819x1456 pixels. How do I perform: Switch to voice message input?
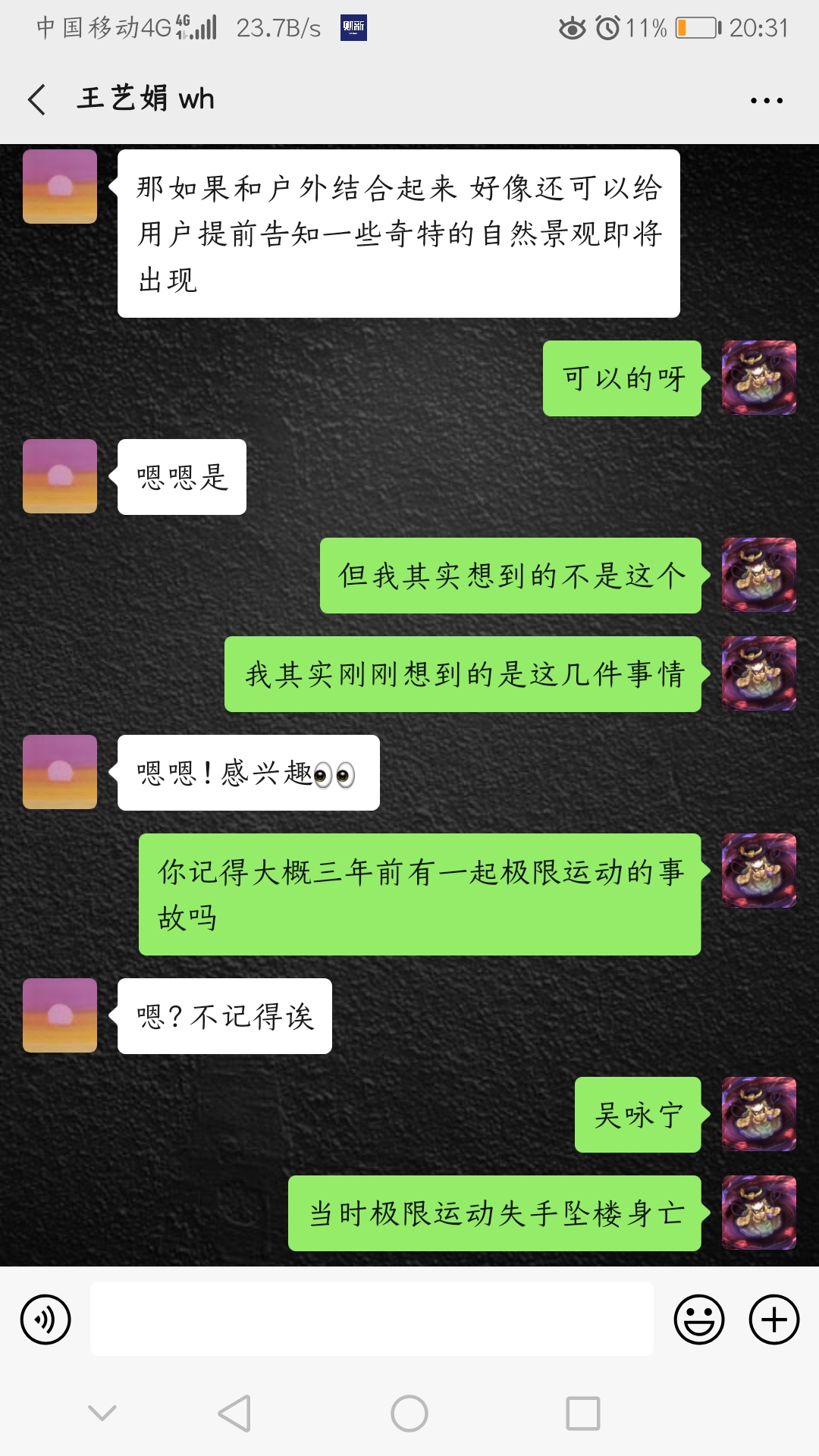(45, 1319)
